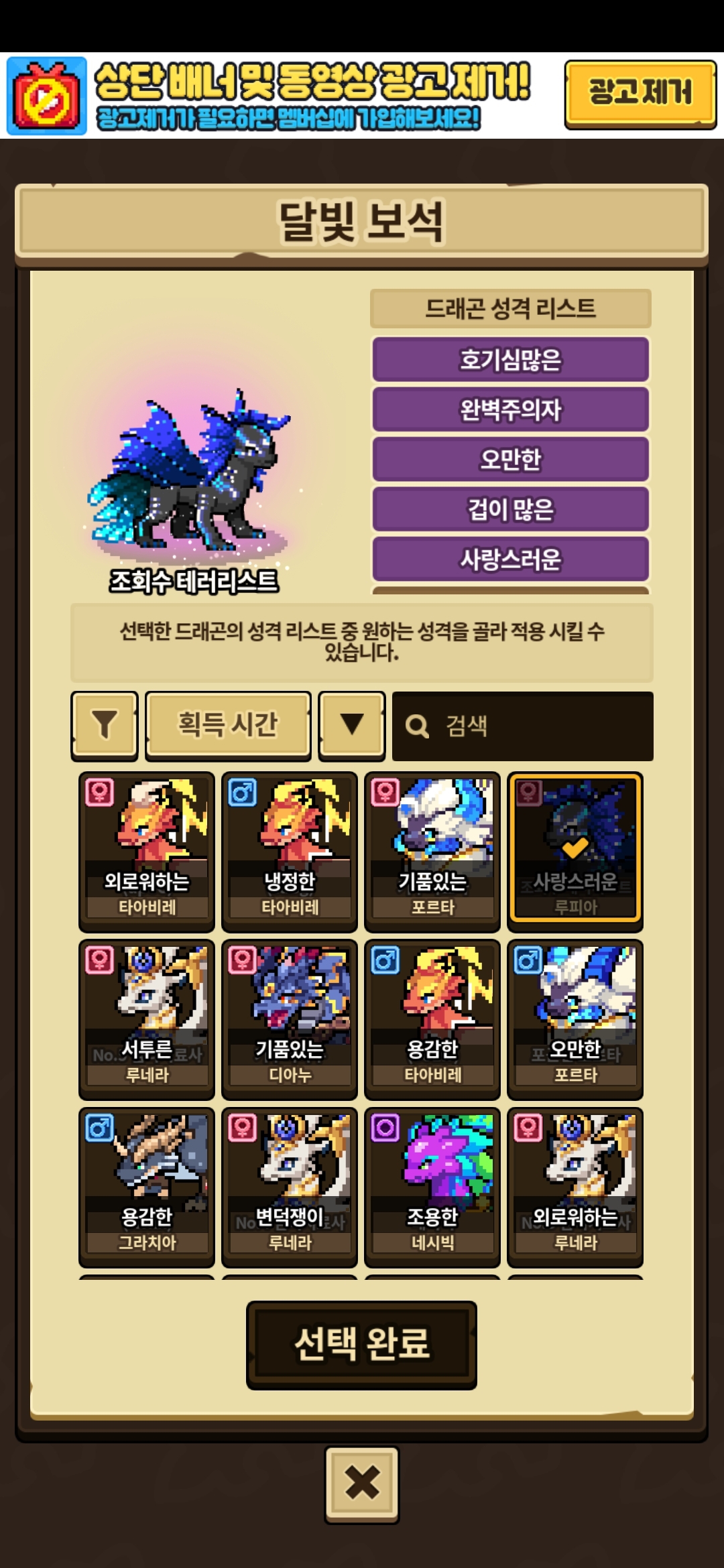This screenshot has height=1568, width=724.
Task: Open the funnel filter options
Action: 105,726
